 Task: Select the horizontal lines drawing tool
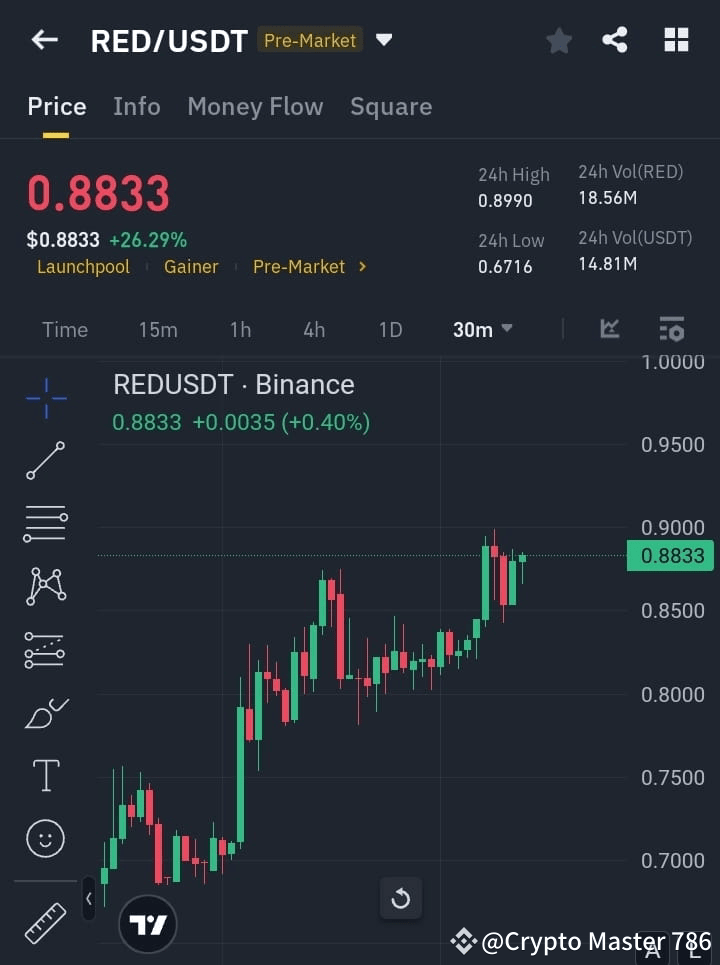click(x=45, y=524)
